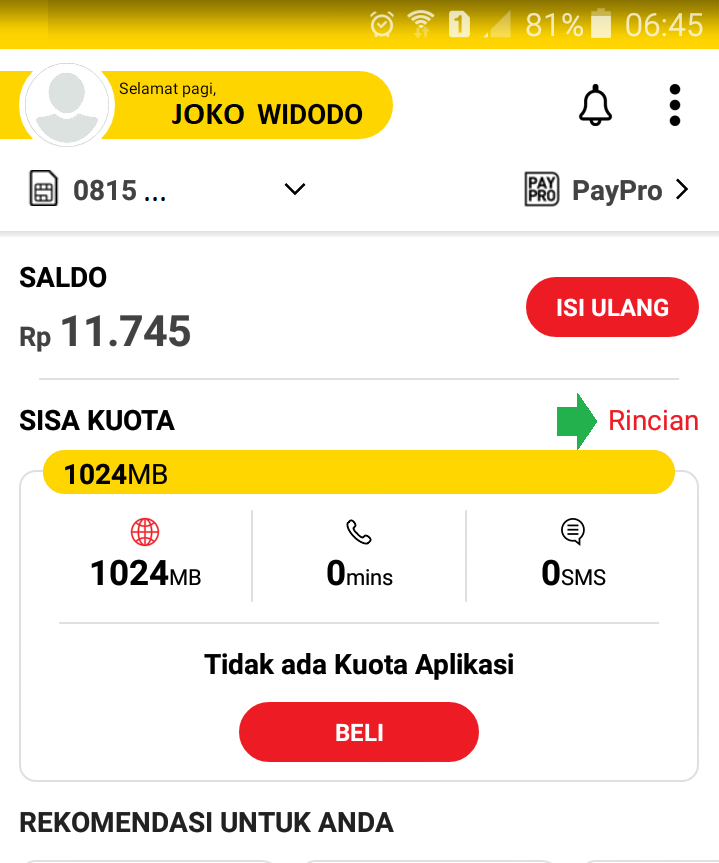The height and width of the screenshot is (863, 719).
Task: Tap ISI ULANG to top up balance
Action: click(x=612, y=307)
